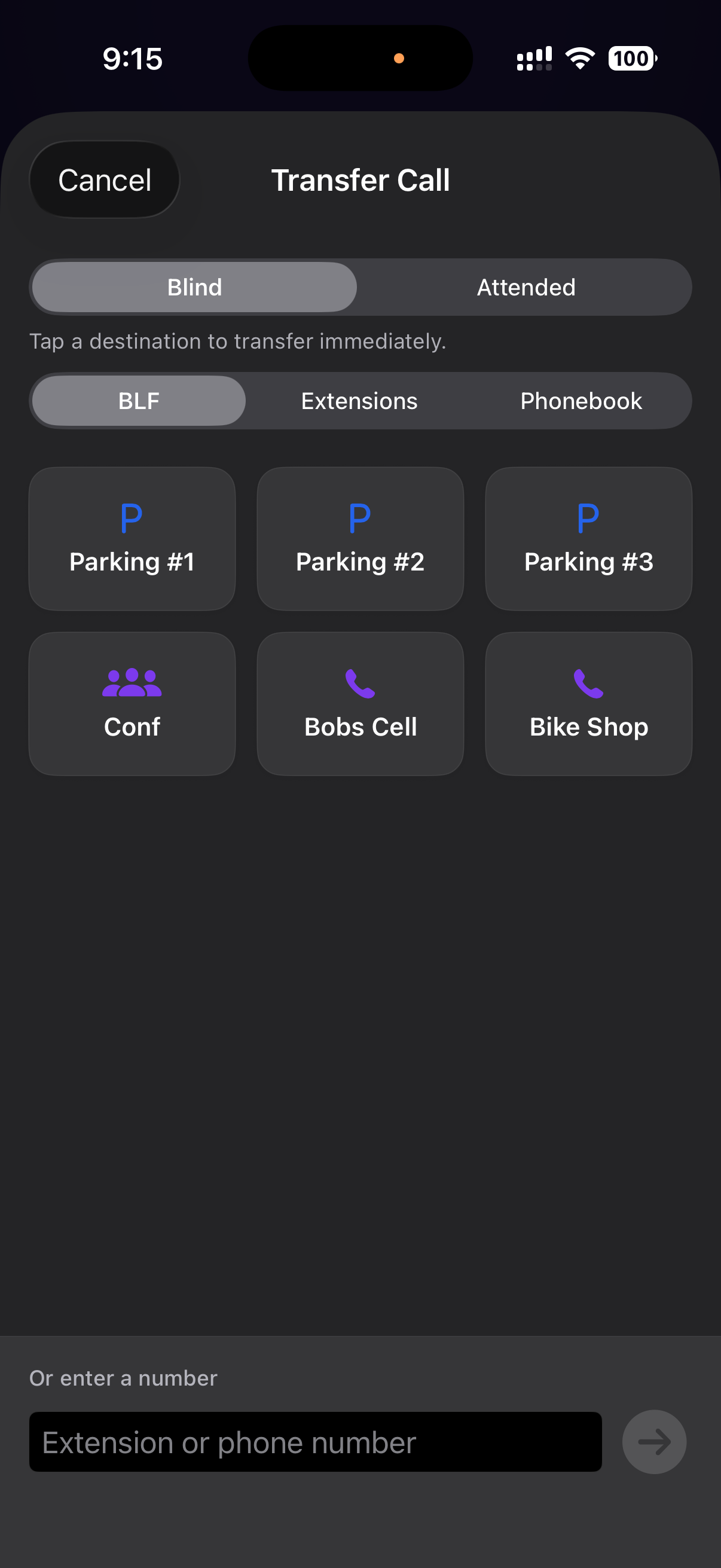The image size is (721, 1568).
Task: Select the Parking #3 destination
Action: pos(588,538)
